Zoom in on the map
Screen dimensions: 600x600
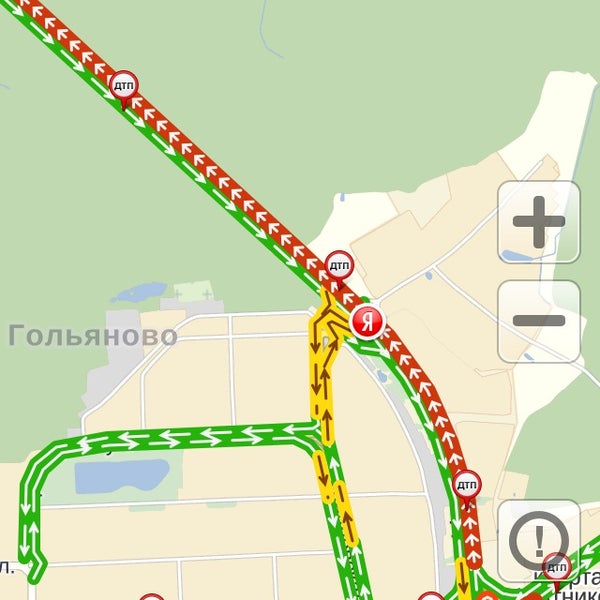(x=539, y=222)
